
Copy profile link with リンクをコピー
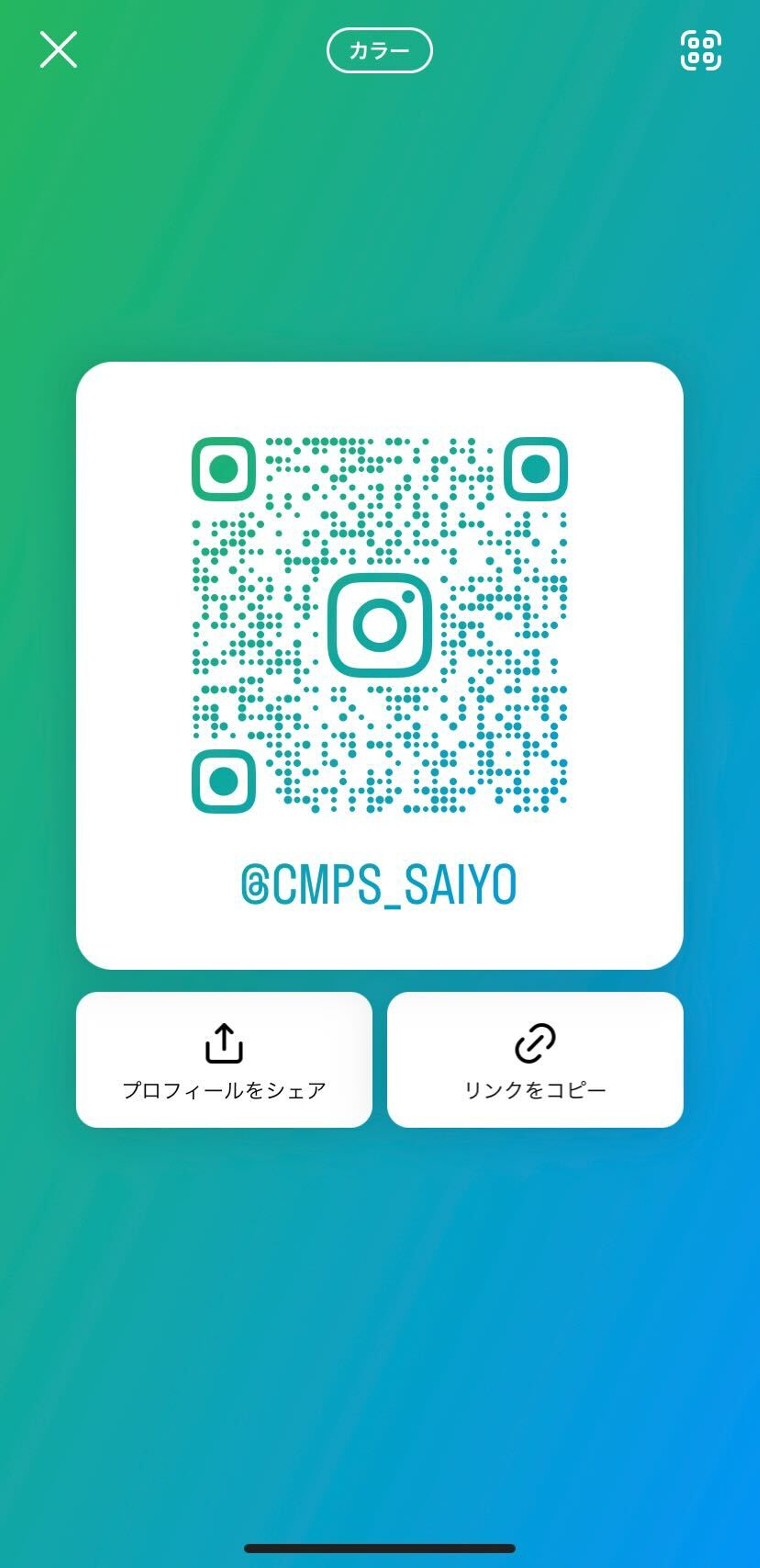click(x=535, y=1060)
